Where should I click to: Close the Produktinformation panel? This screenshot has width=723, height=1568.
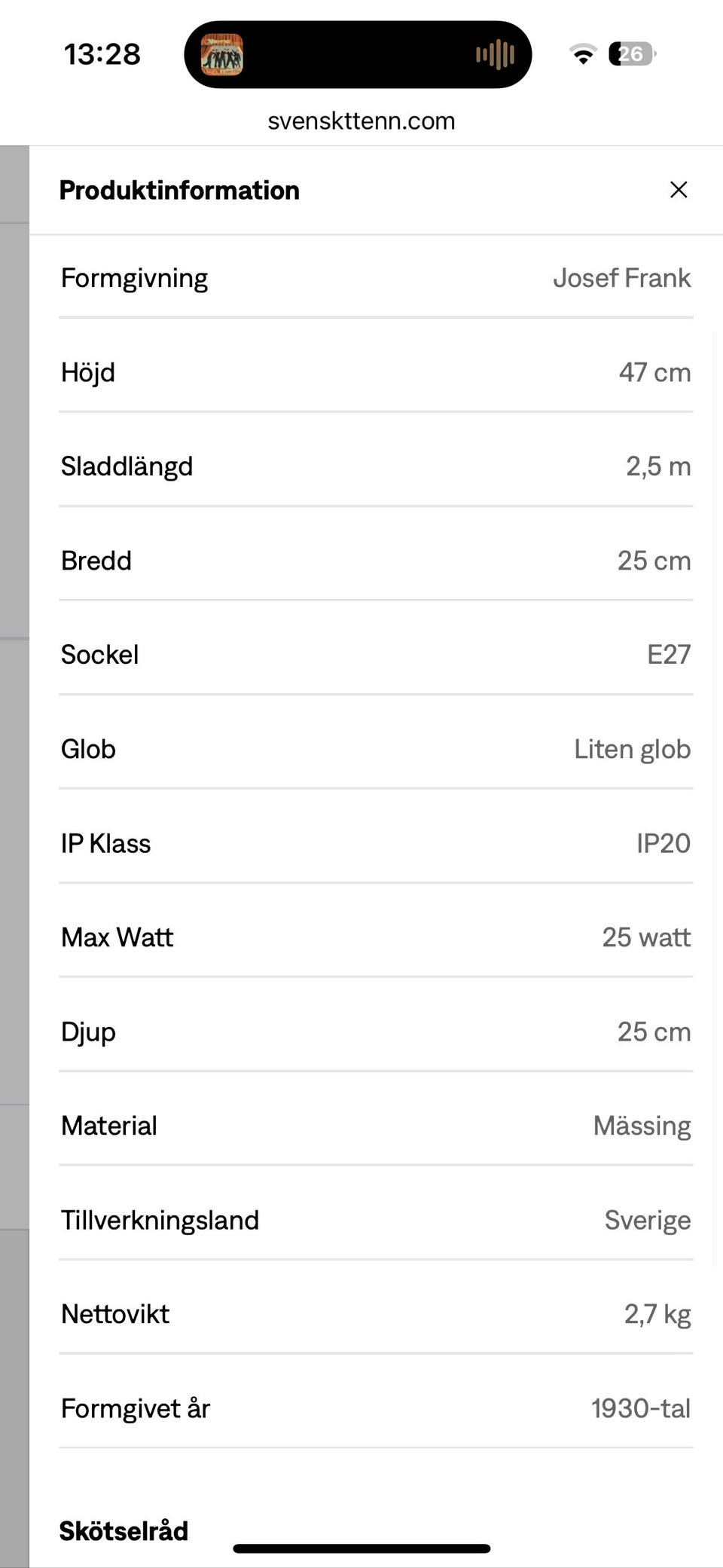point(679,190)
